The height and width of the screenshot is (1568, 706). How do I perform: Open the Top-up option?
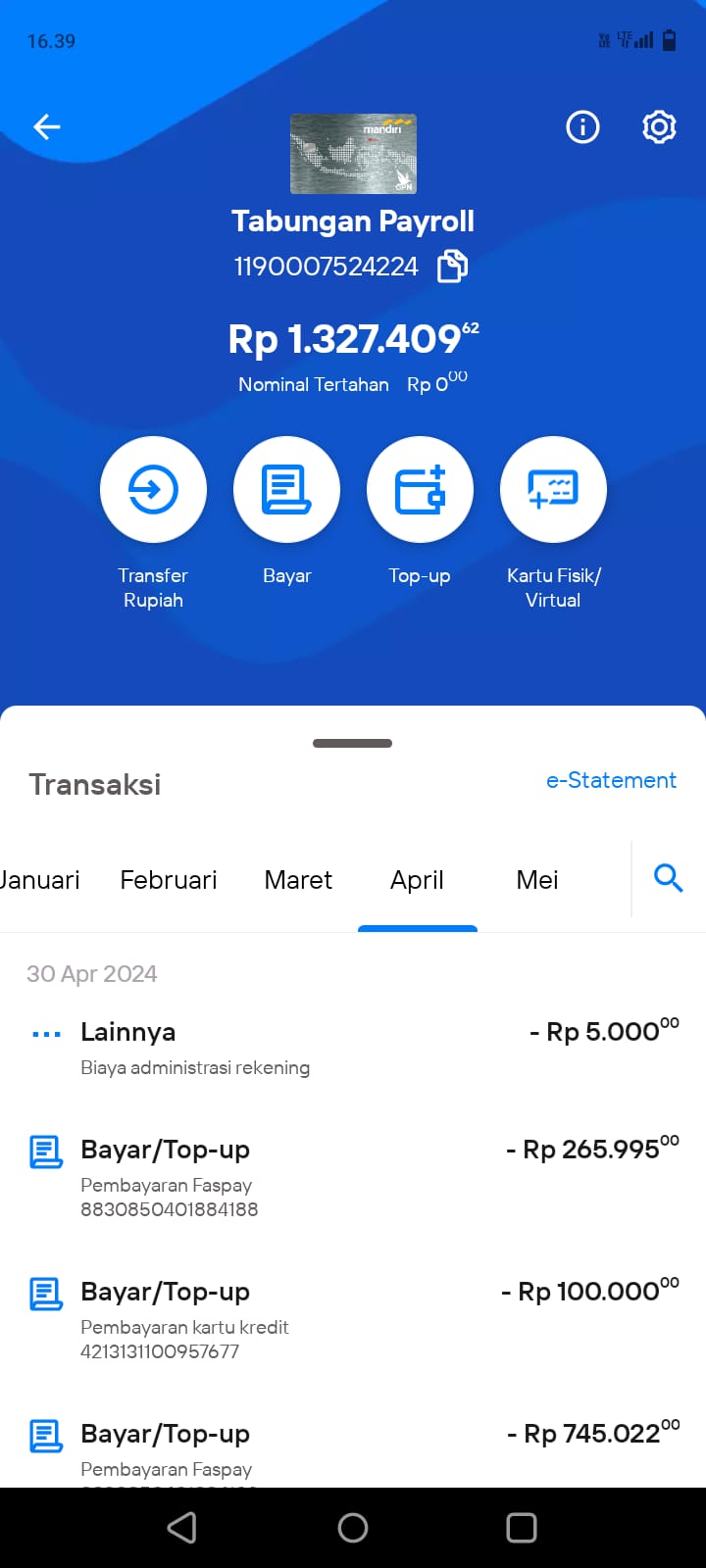tap(420, 489)
